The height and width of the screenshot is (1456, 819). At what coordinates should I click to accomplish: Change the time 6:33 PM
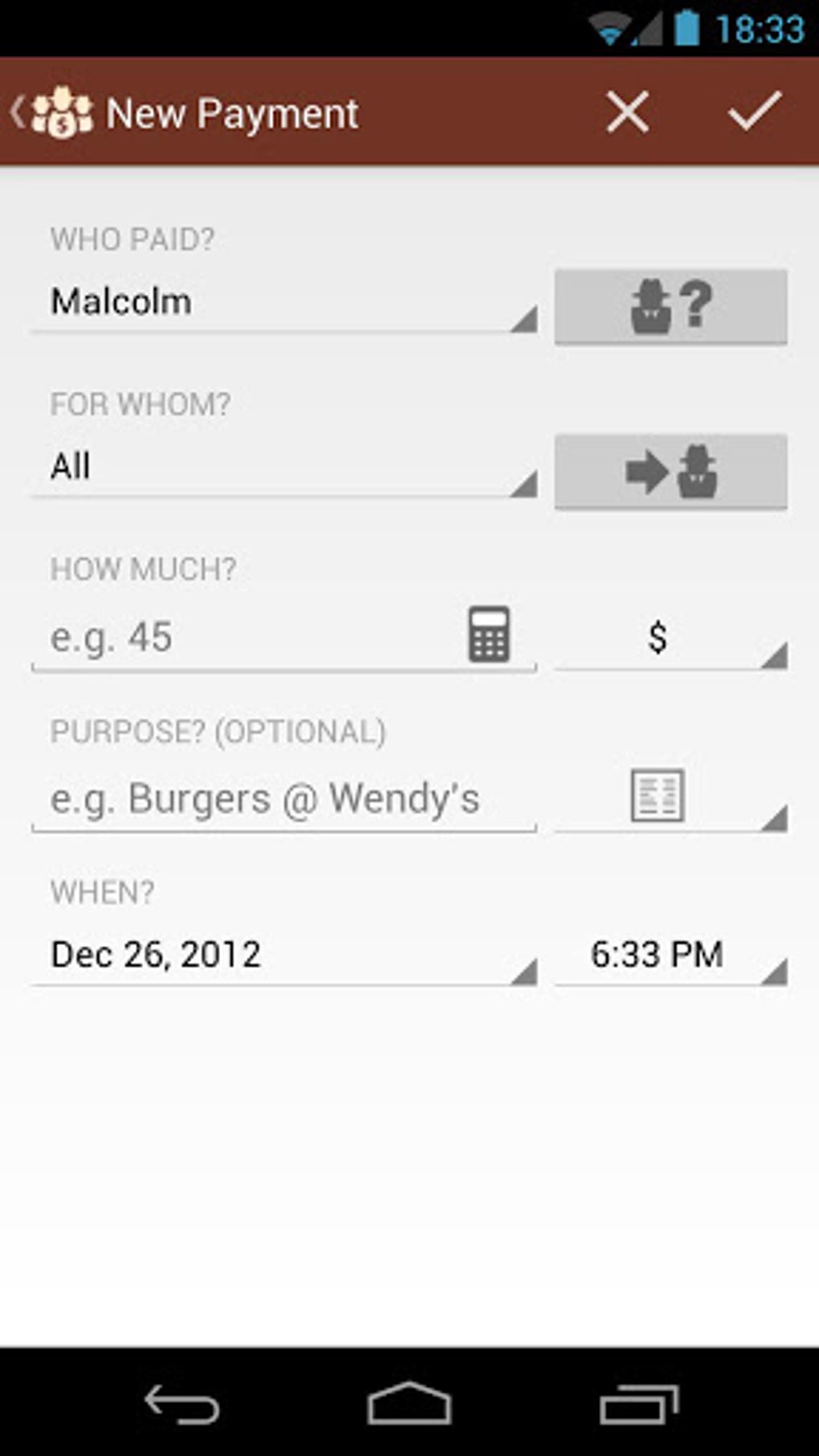point(669,955)
